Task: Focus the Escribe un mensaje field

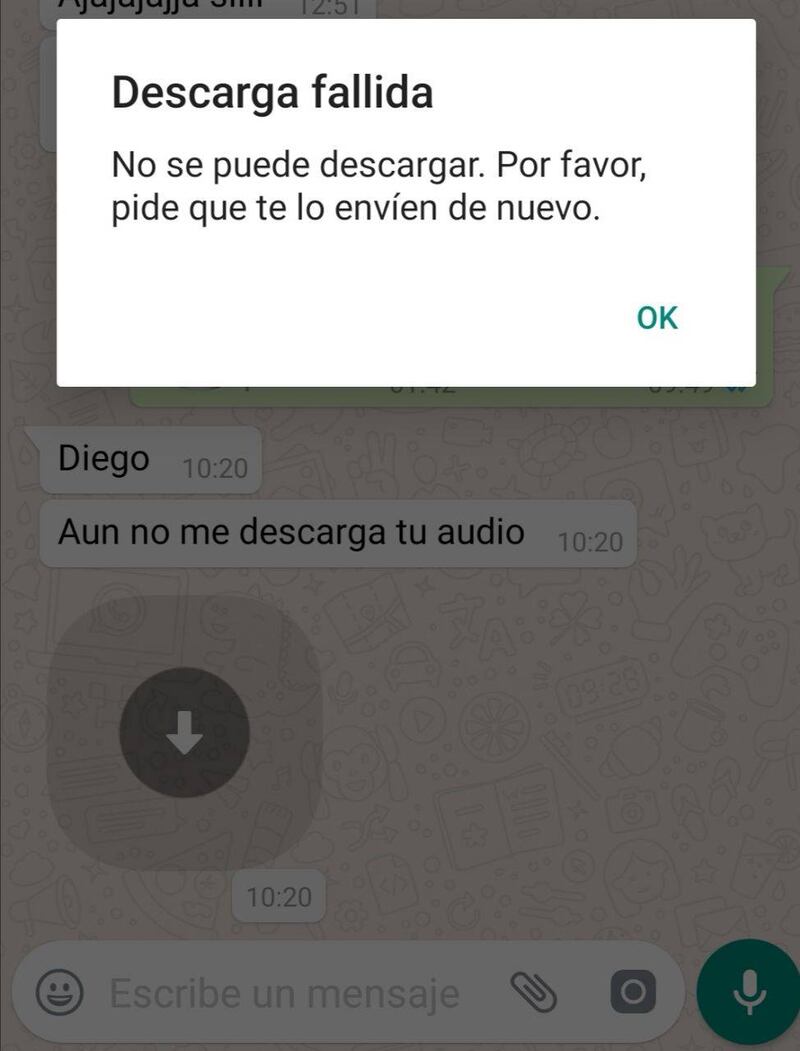Action: [285, 994]
